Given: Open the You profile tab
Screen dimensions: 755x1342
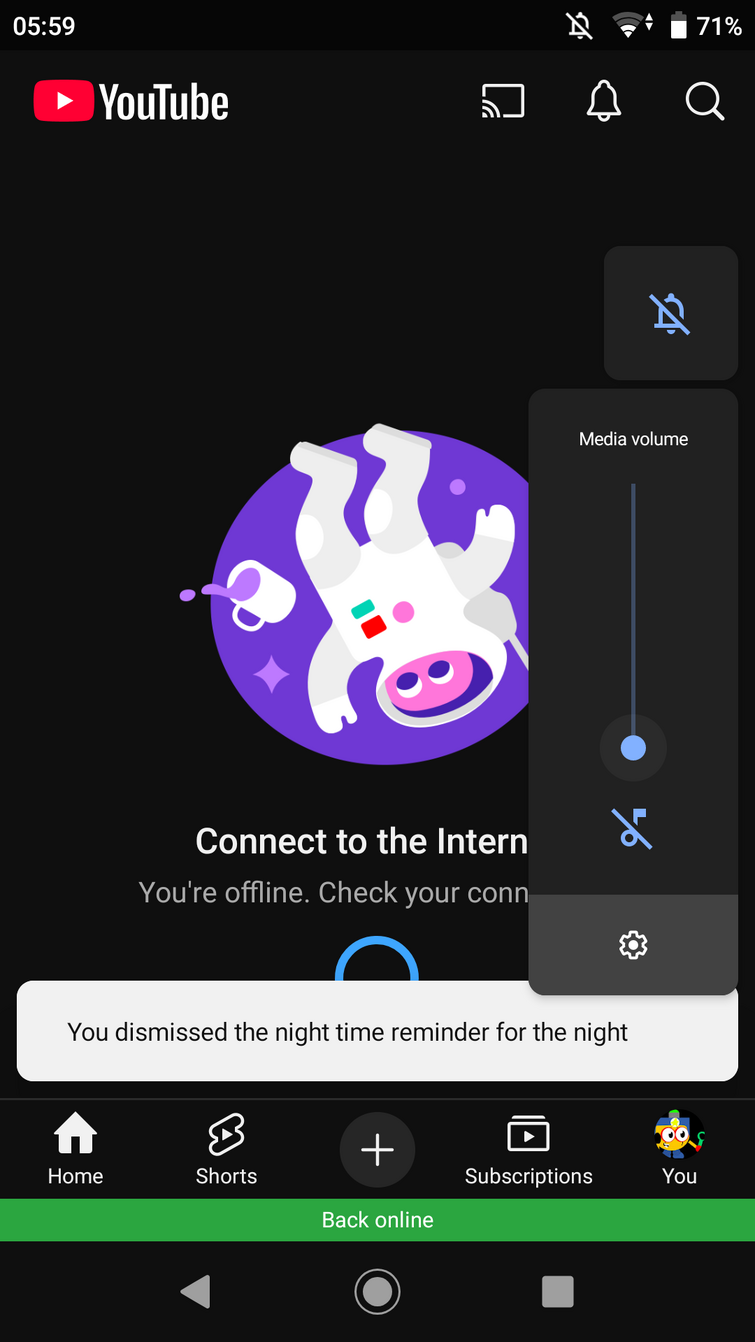Looking at the screenshot, I should coord(679,1150).
